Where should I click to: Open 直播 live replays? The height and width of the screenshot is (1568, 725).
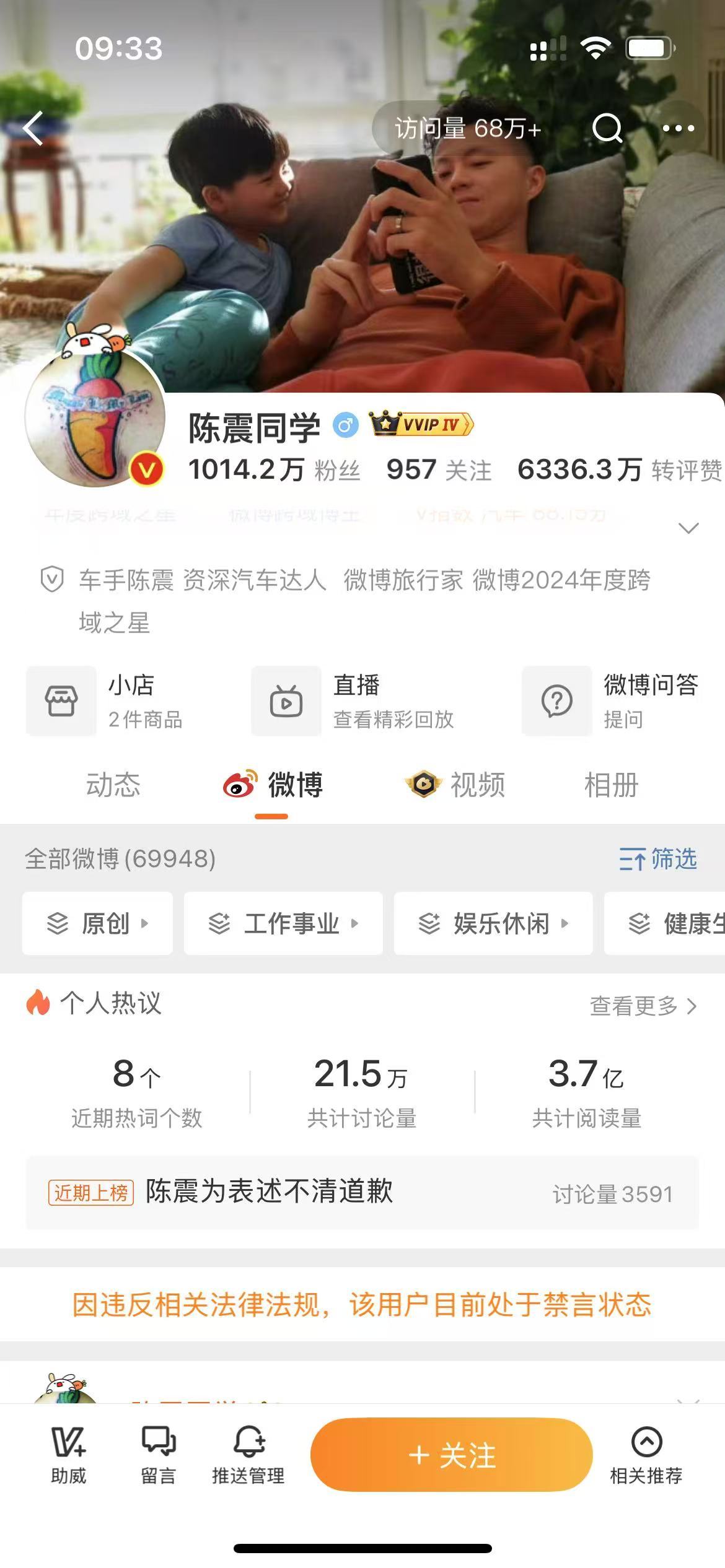[353, 701]
